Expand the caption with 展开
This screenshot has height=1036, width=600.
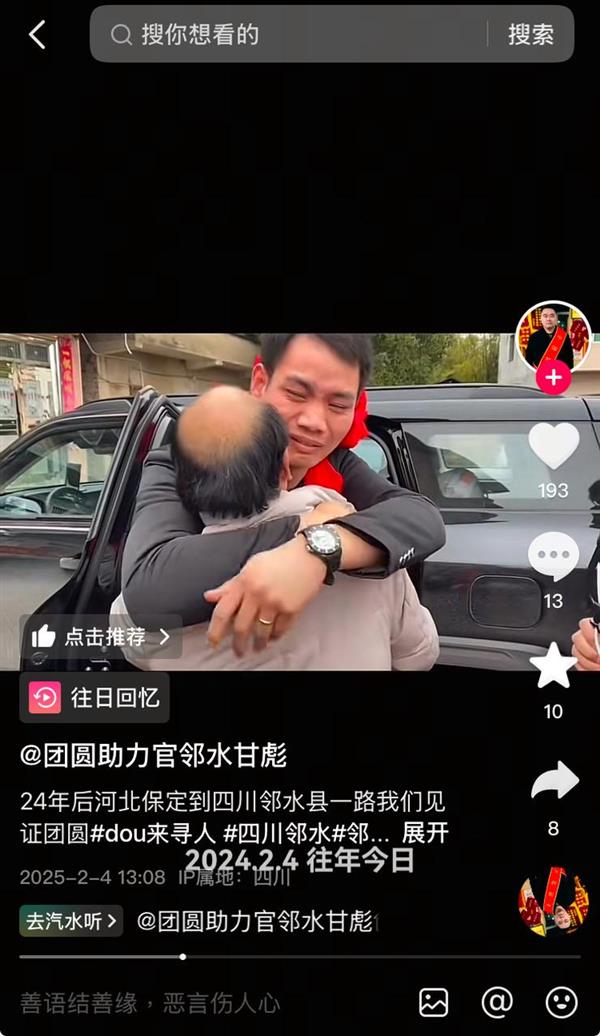(x=426, y=833)
